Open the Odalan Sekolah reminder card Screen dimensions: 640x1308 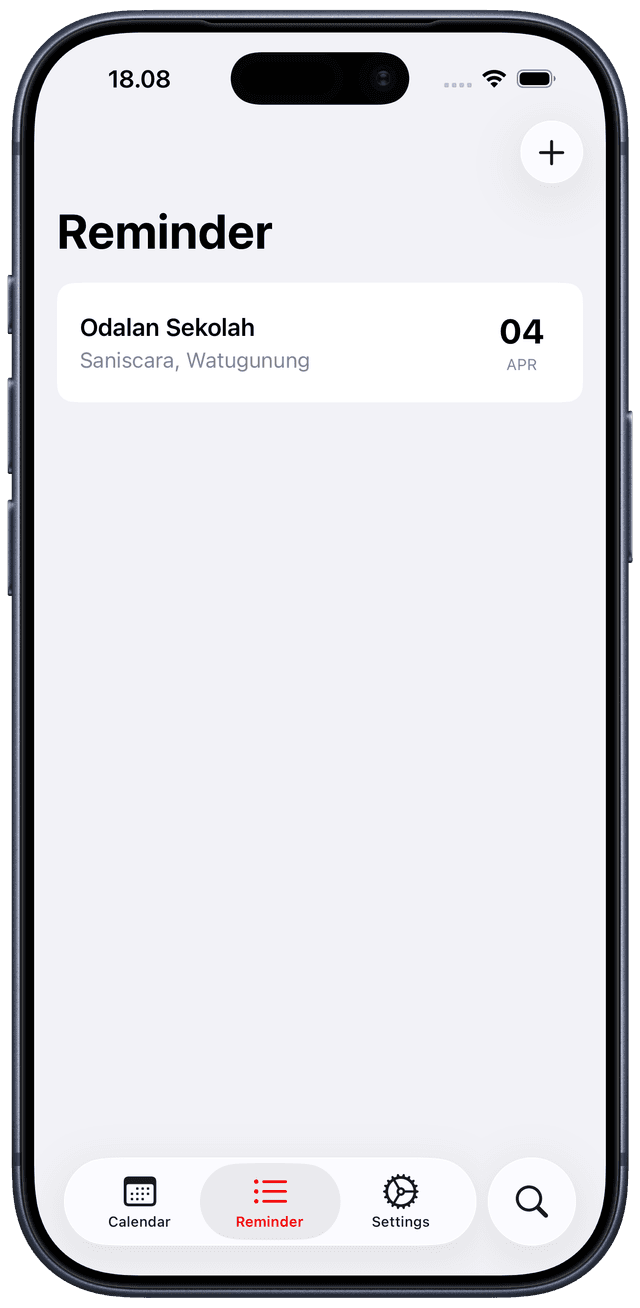coord(319,343)
